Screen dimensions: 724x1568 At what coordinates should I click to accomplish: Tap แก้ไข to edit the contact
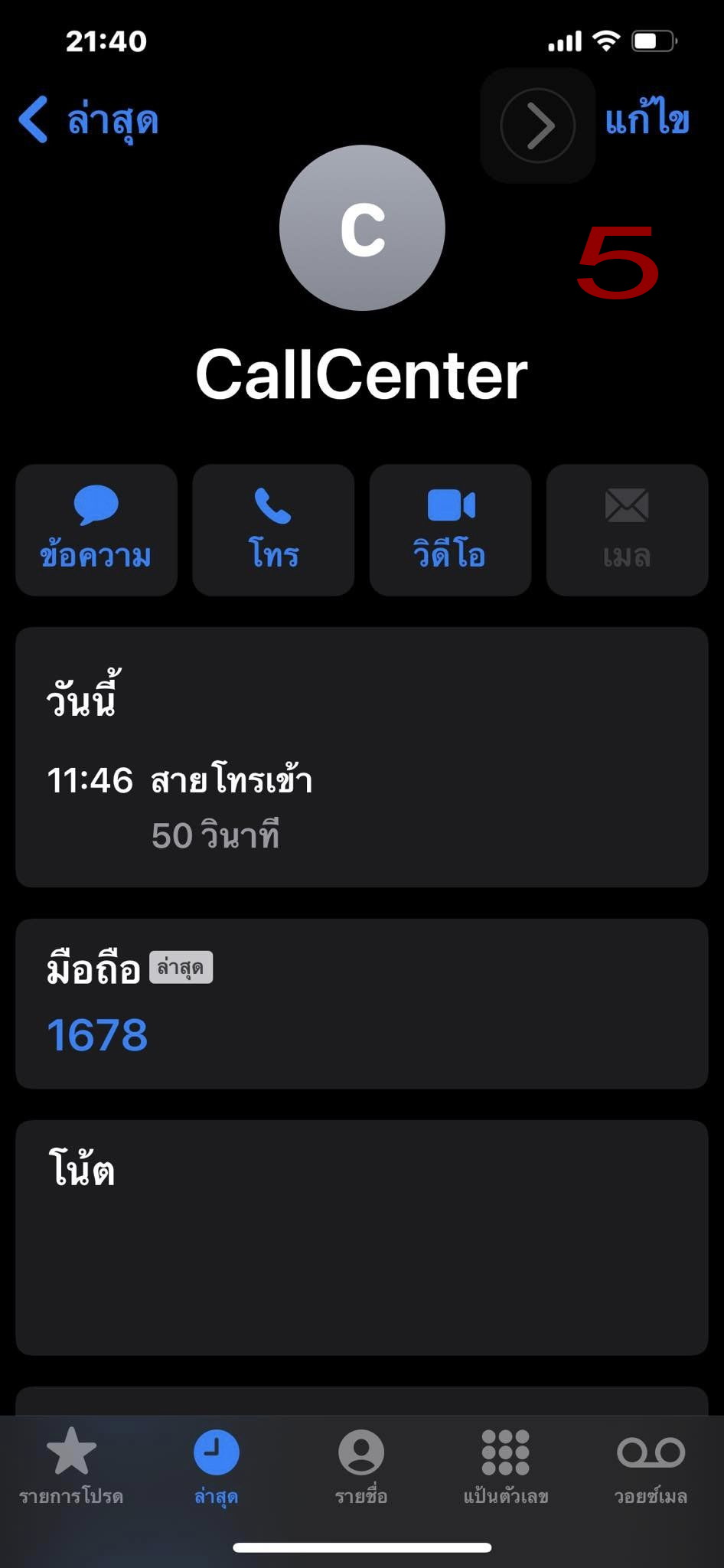coord(647,119)
